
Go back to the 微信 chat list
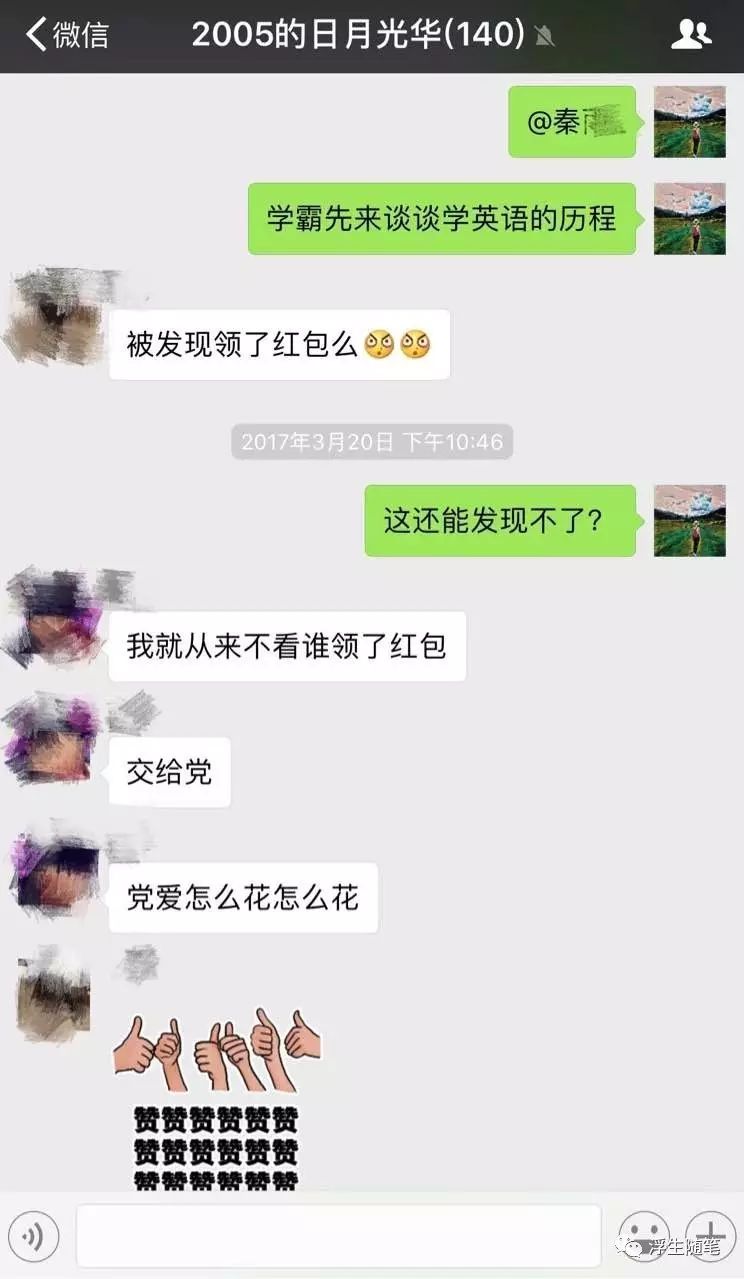click(66, 35)
